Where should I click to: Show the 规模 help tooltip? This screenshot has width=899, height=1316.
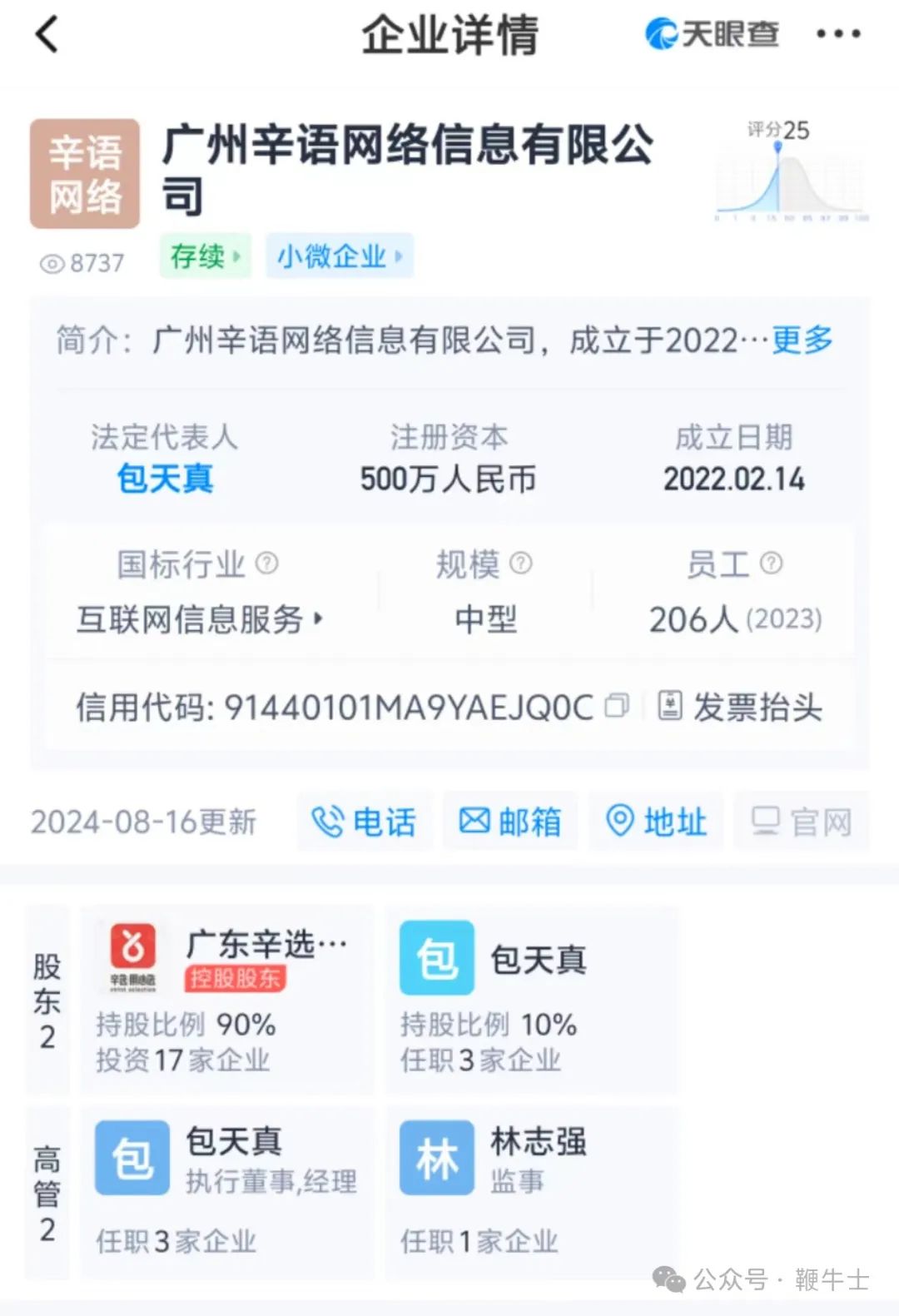[x=521, y=564]
